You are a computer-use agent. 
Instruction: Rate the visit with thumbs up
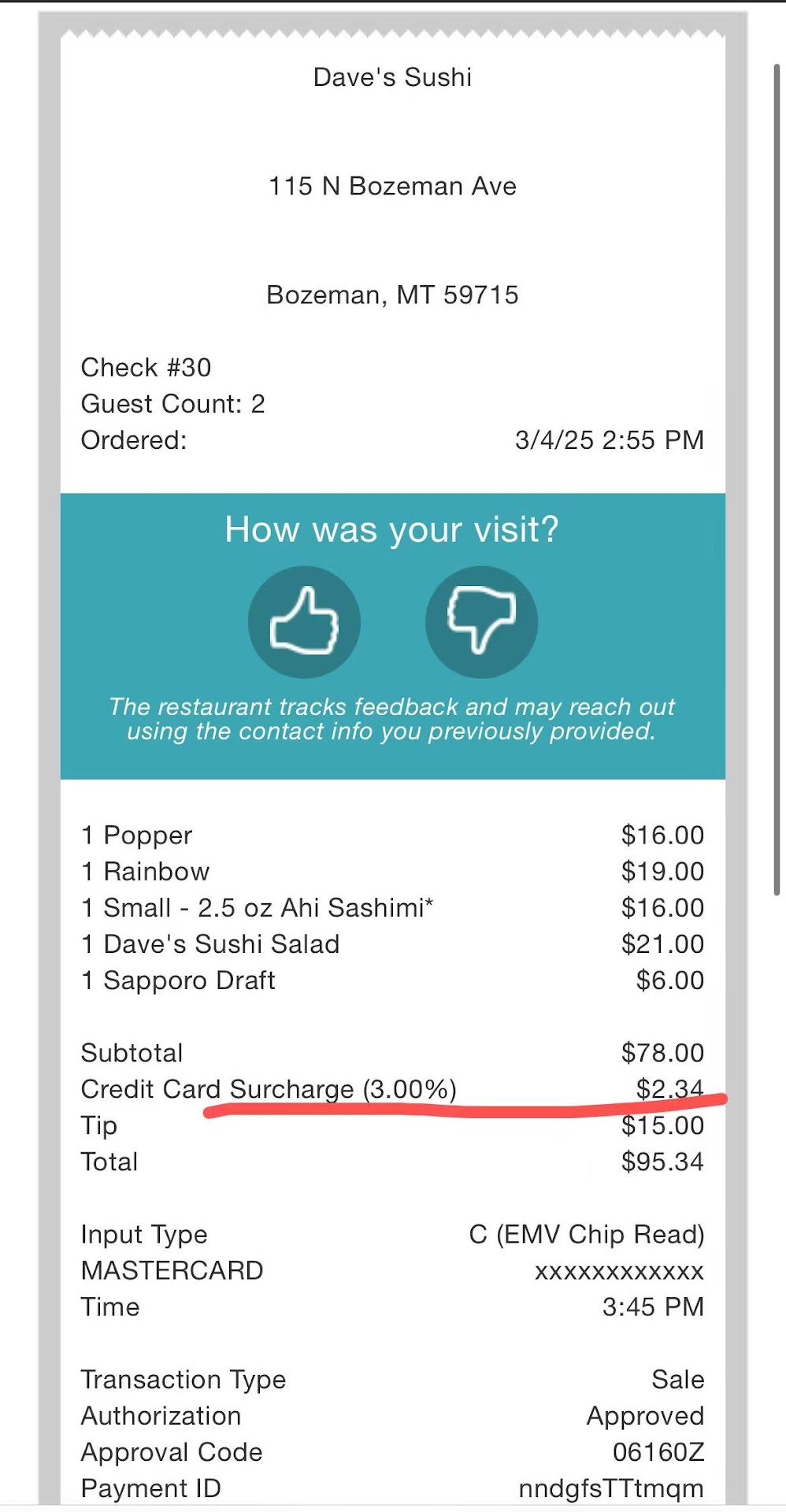(304, 621)
